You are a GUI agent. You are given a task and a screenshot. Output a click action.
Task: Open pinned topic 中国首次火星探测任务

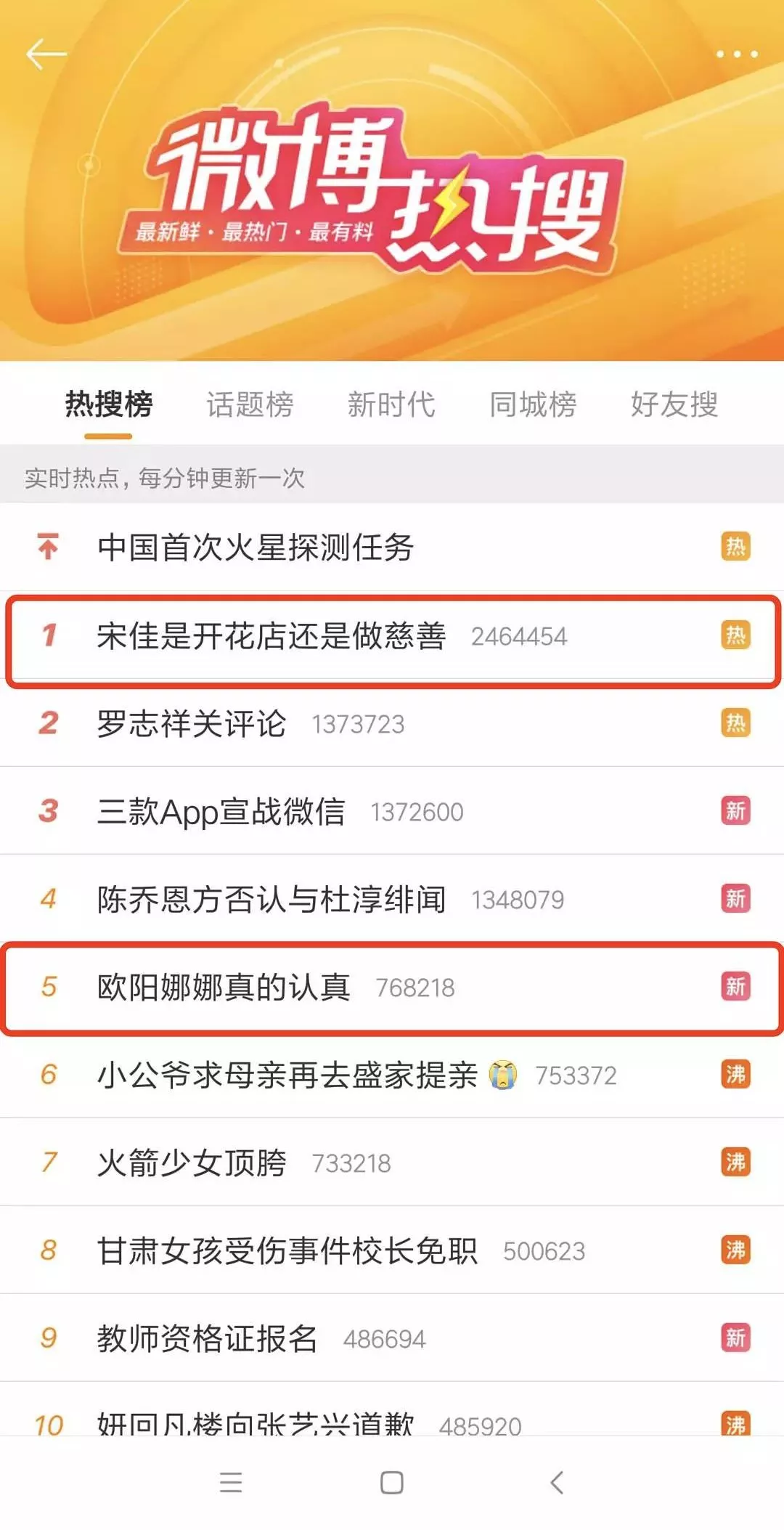click(256, 548)
